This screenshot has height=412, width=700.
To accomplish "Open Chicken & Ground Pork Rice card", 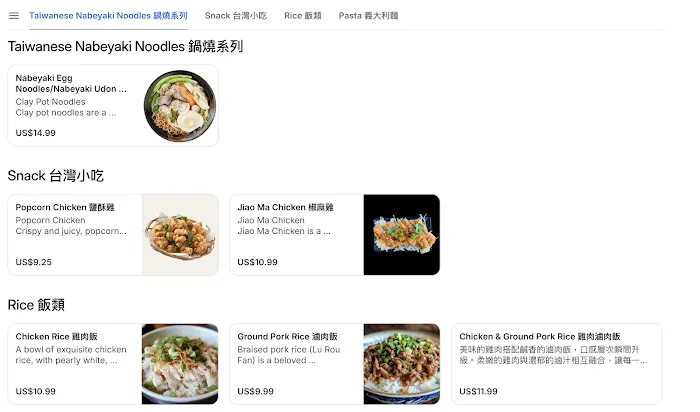I will point(556,363).
